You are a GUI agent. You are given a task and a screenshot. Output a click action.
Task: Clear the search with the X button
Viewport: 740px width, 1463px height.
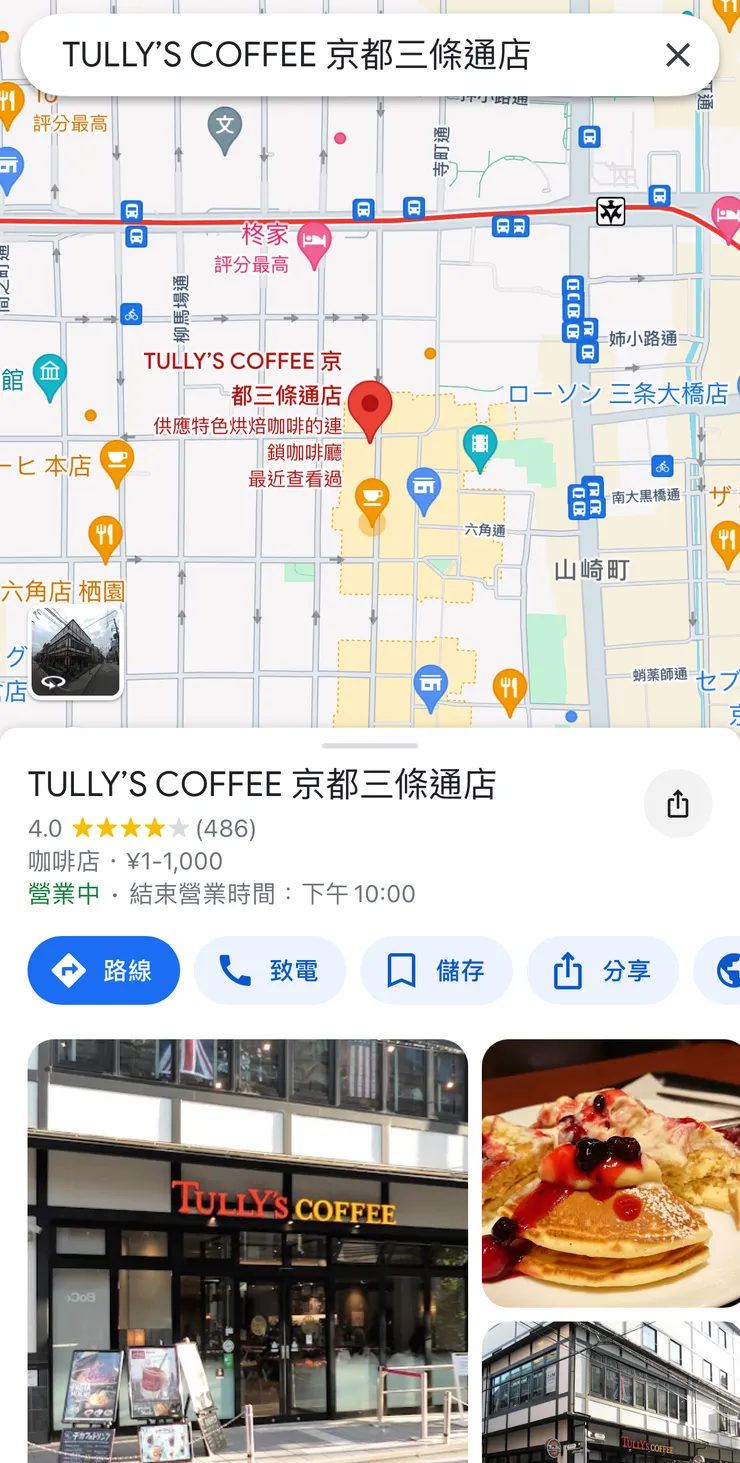(677, 55)
